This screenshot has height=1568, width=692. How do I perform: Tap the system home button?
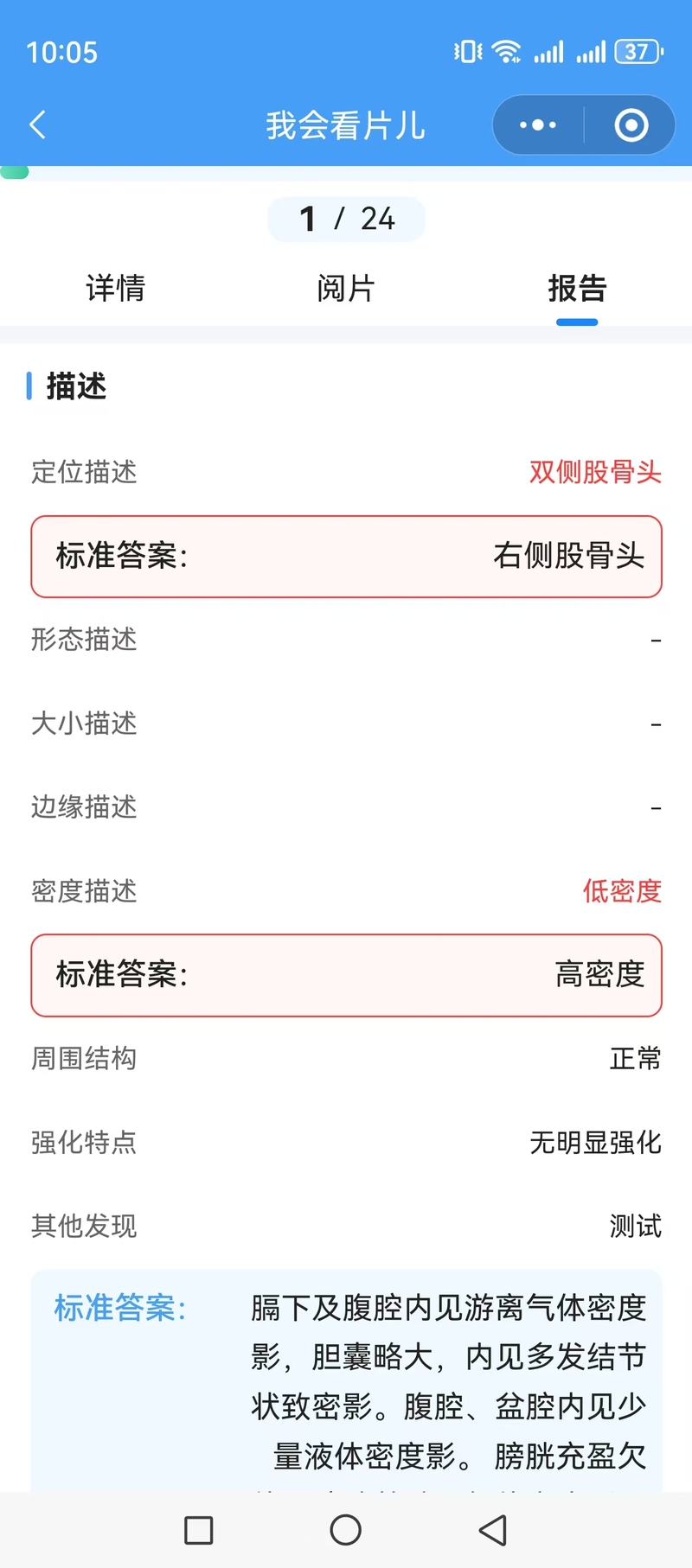pos(346,1530)
